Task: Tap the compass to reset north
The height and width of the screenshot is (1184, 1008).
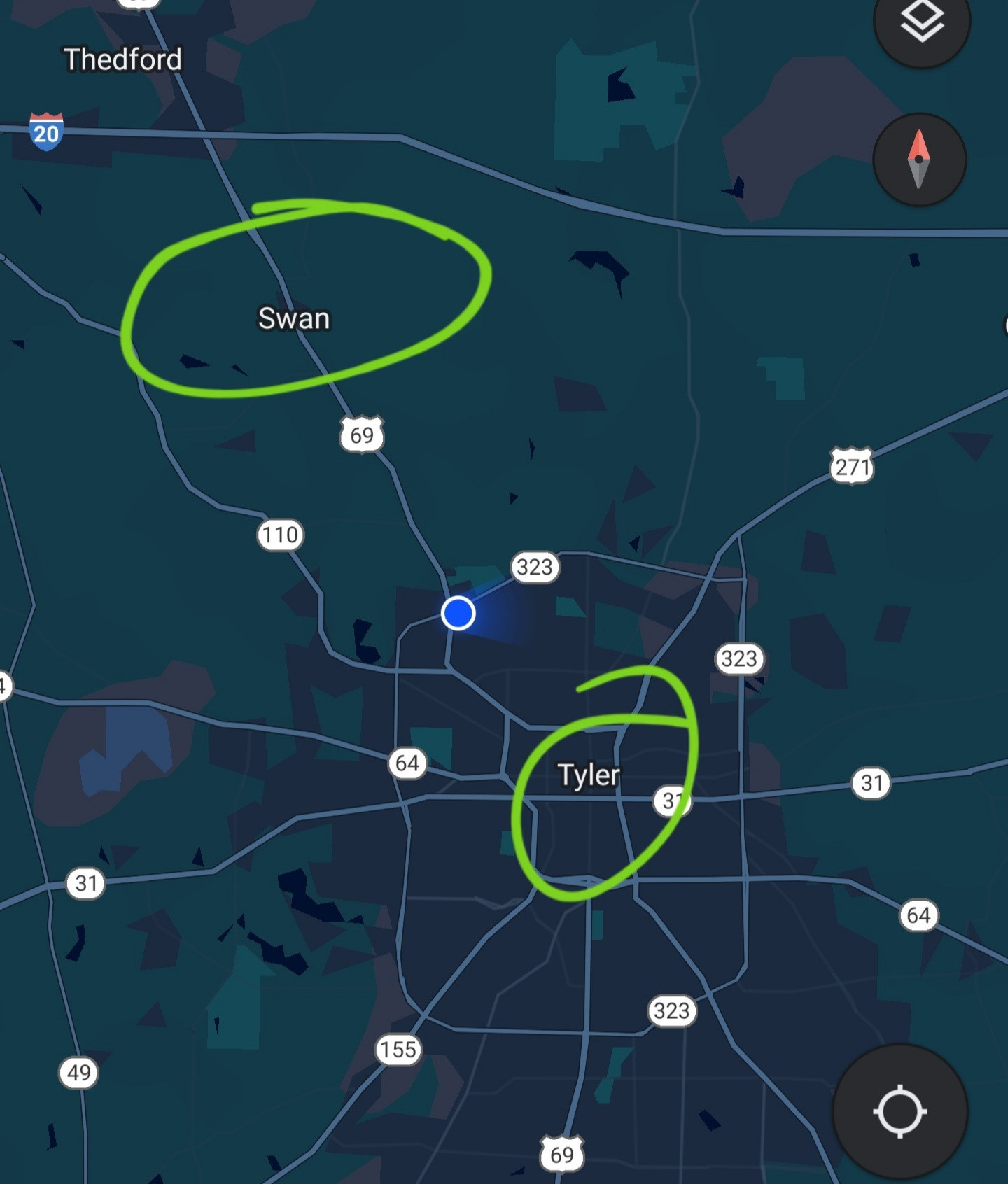Action: pyautogui.click(x=919, y=160)
